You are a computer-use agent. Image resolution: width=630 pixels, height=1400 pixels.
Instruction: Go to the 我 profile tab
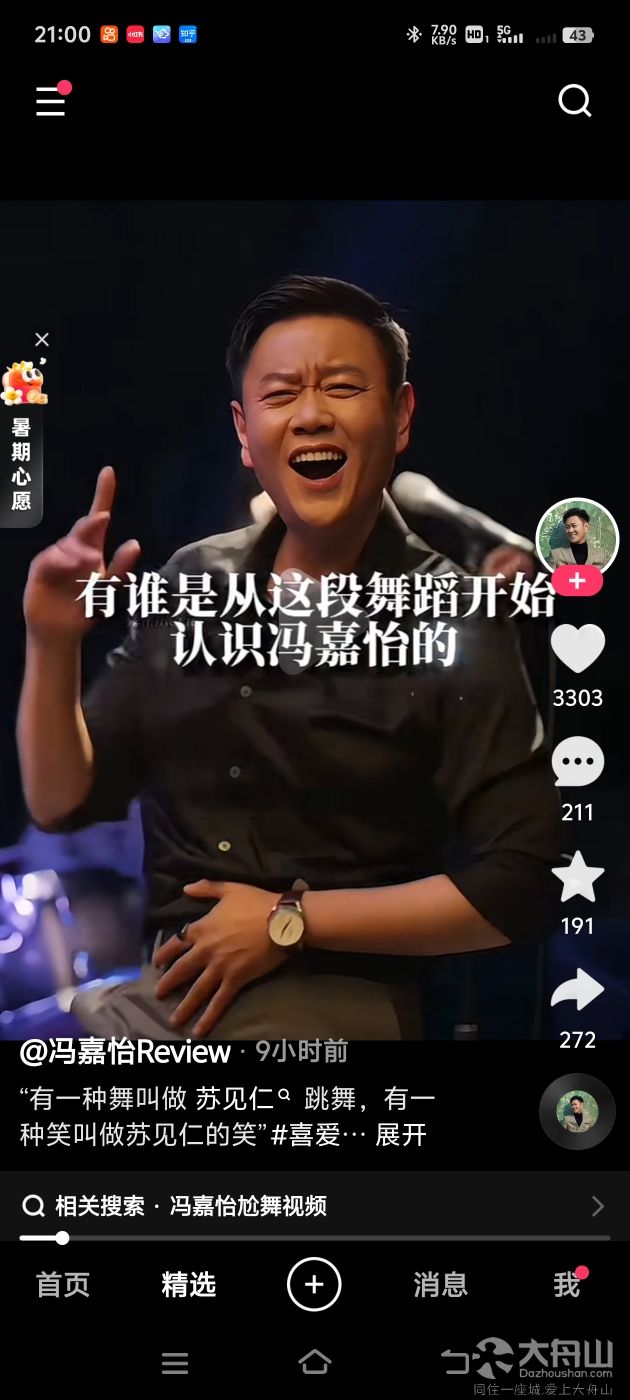click(566, 1285)
